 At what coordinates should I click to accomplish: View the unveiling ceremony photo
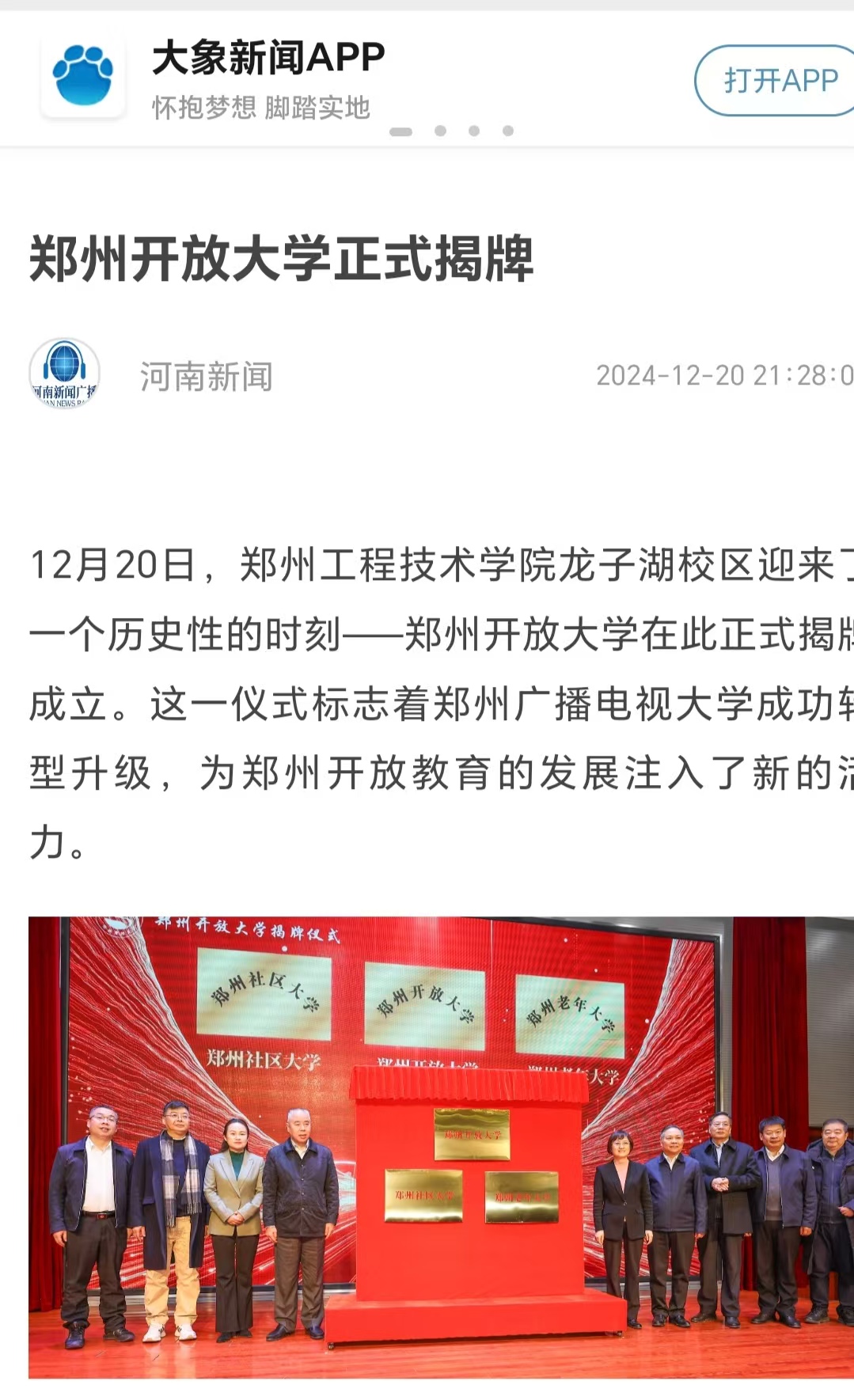point(441,1147)
